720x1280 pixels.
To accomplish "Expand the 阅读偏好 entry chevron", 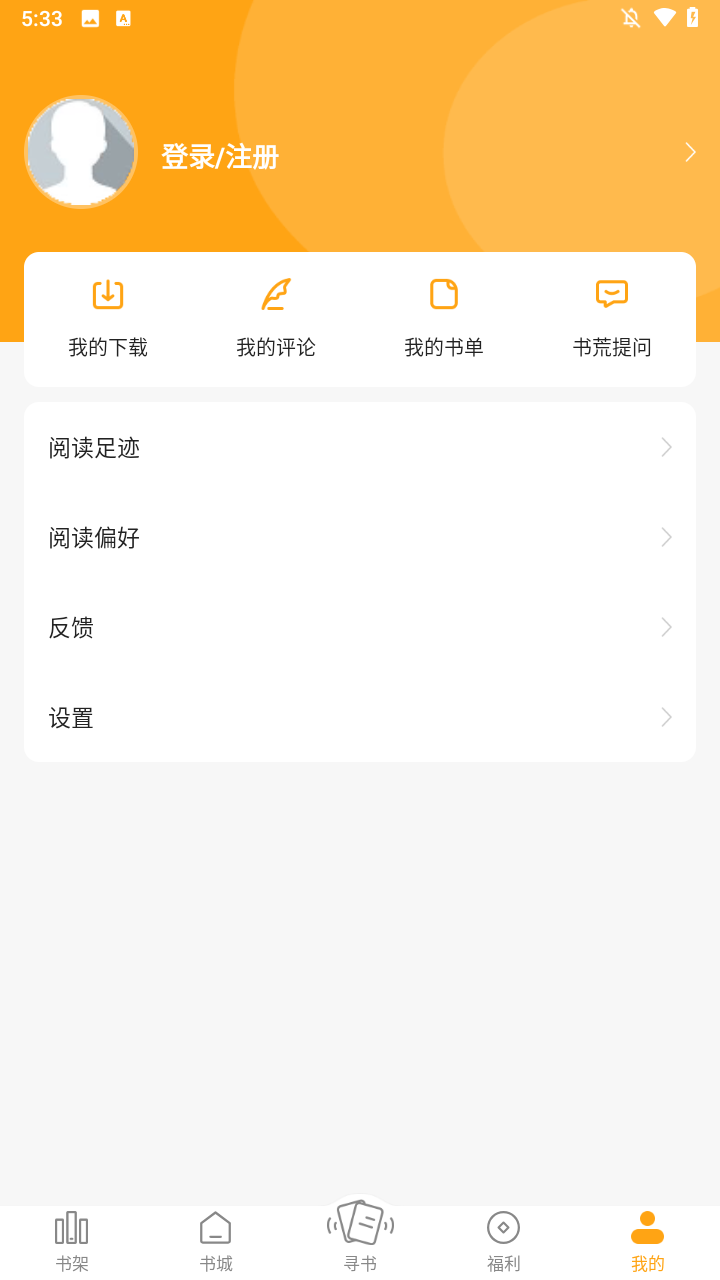I will tap(666, 537).
